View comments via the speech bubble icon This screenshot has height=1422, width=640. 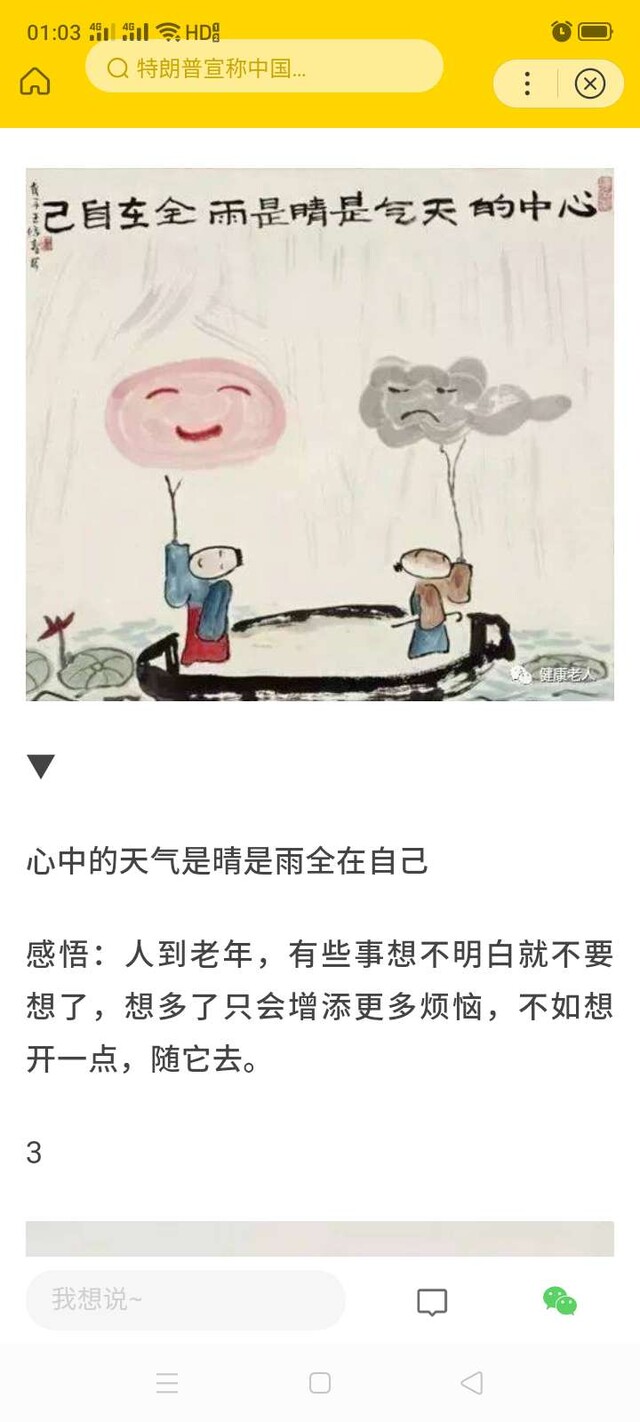click(x=432, y=1302)
